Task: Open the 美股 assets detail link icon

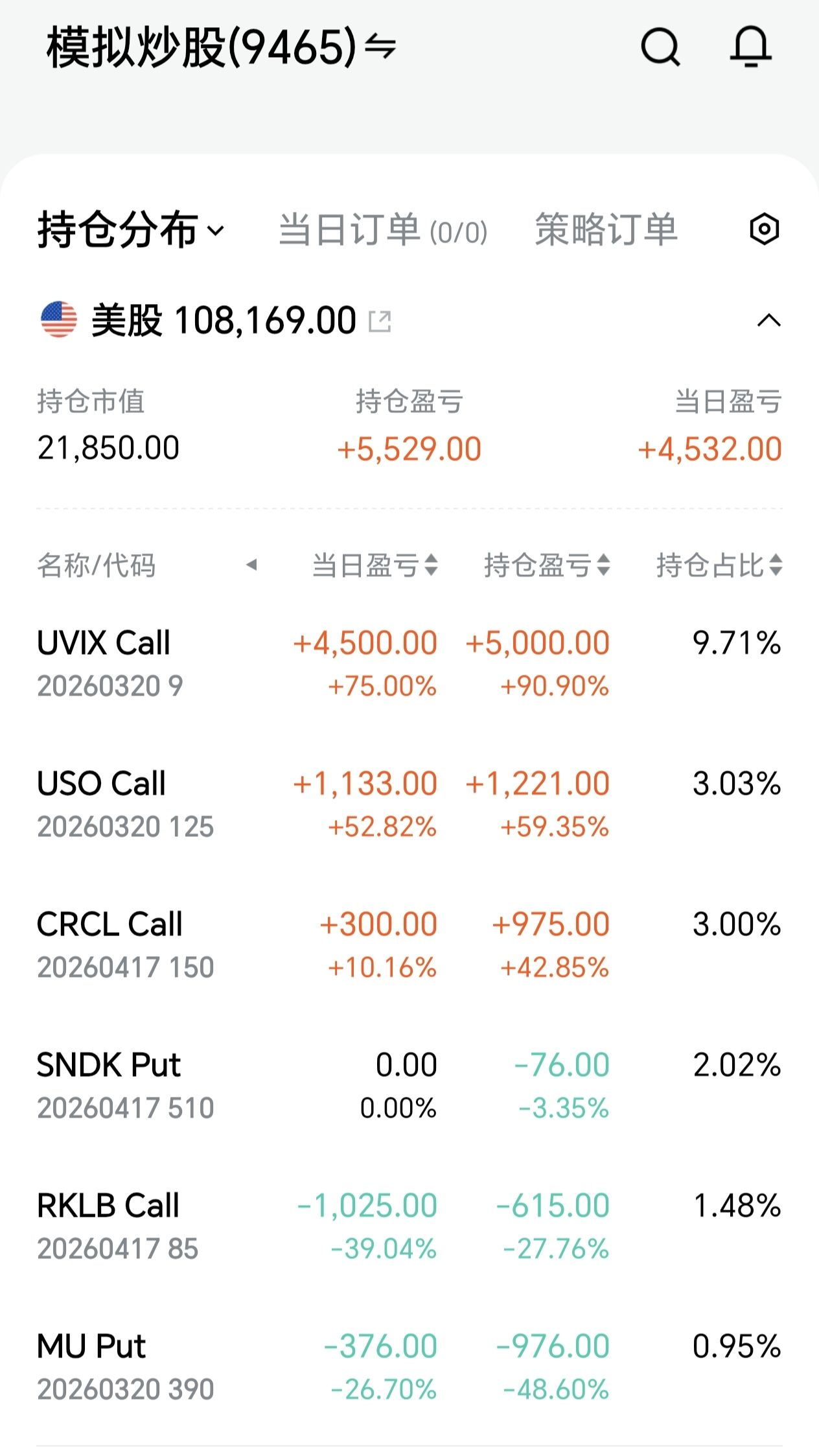Action: point(380,321)
